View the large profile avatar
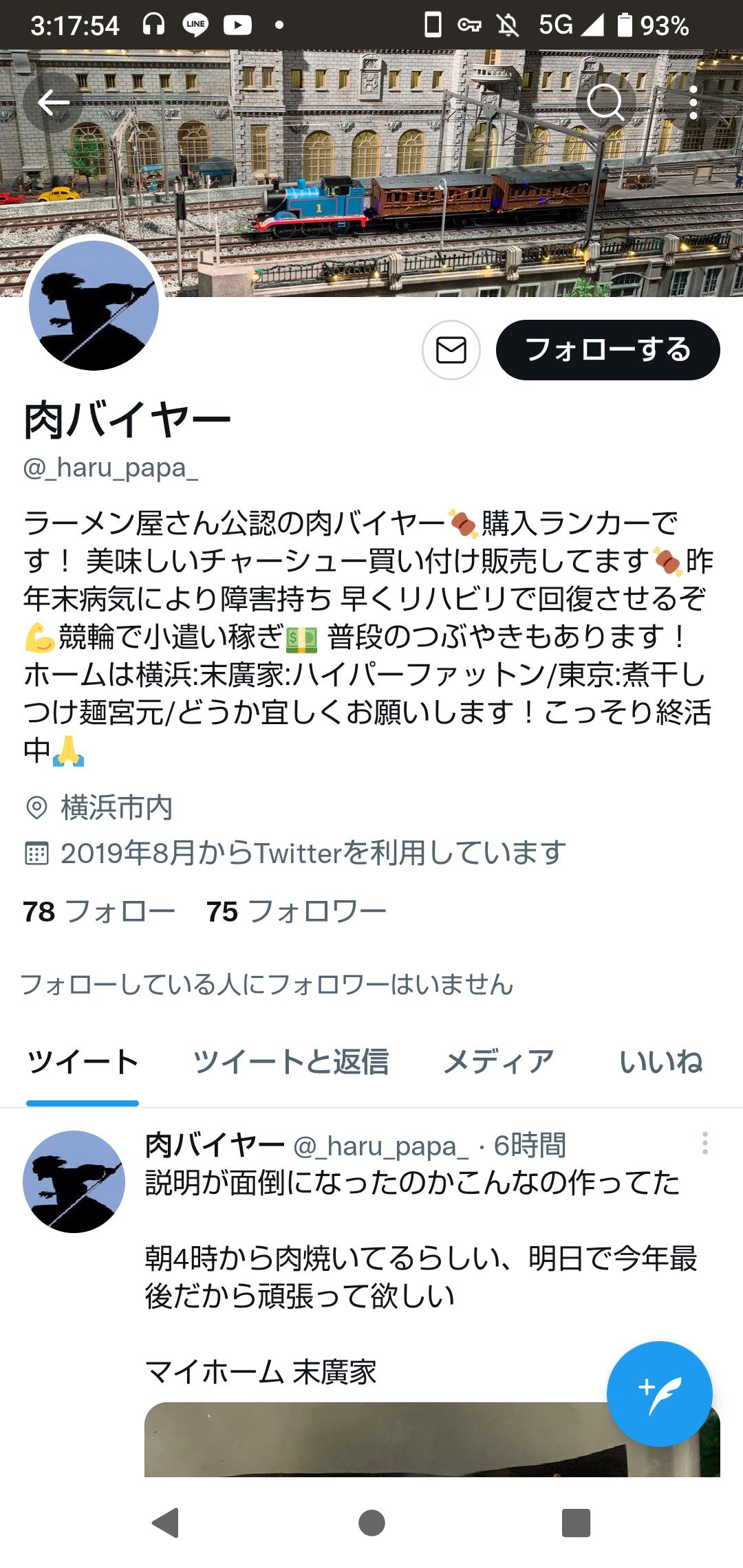Screen dimensions: 743x1568 [94, 305]
